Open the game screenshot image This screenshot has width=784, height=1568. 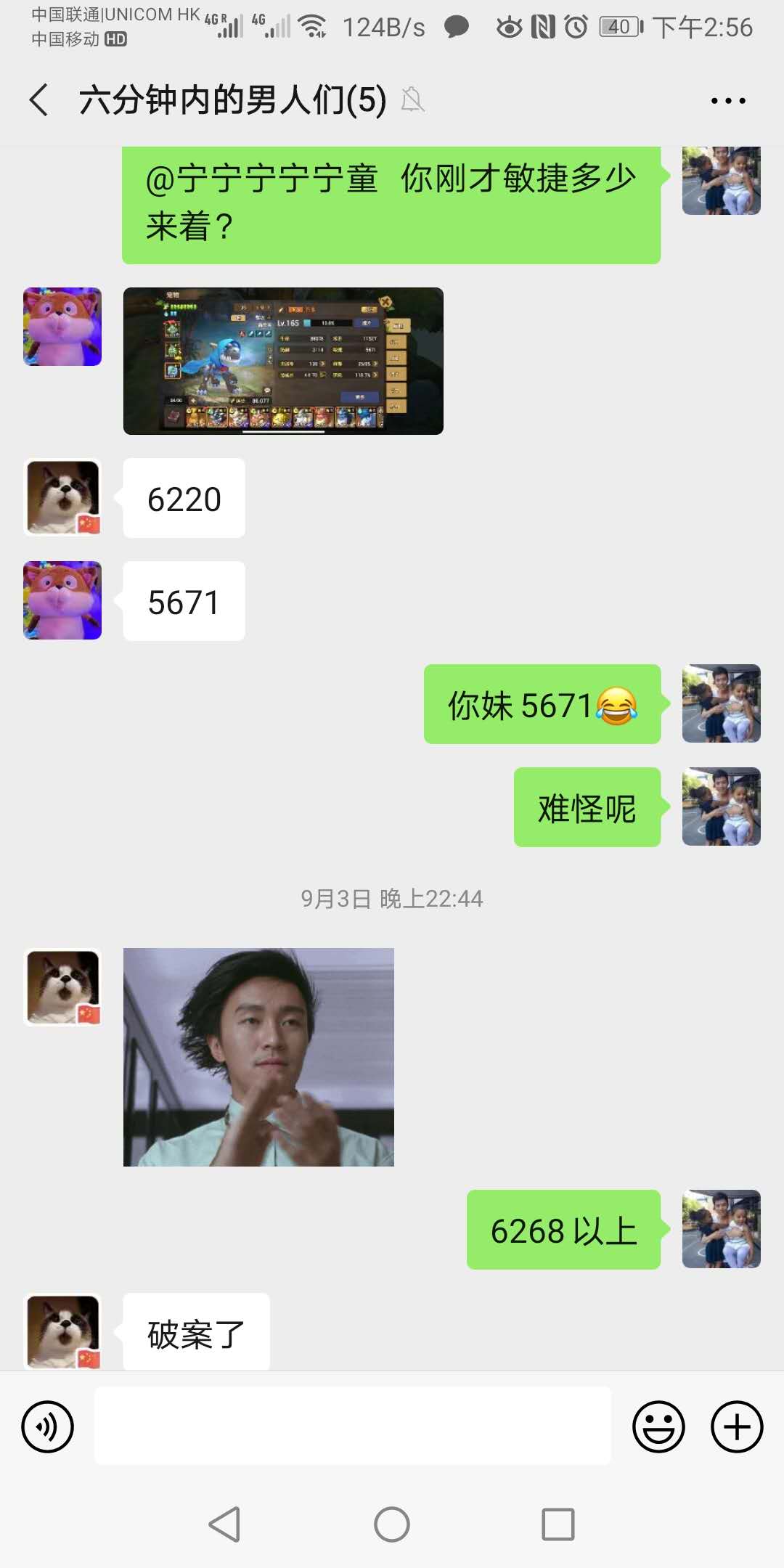point(283,361)
